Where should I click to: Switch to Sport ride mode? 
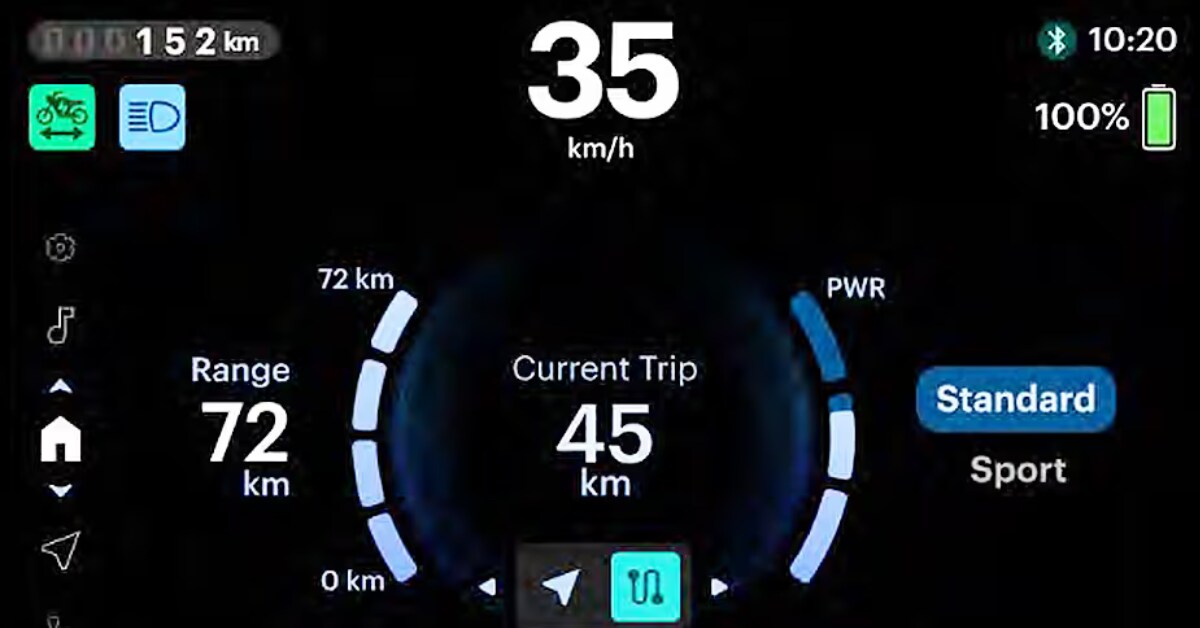pyautogui.click(x=1018, y=470)
